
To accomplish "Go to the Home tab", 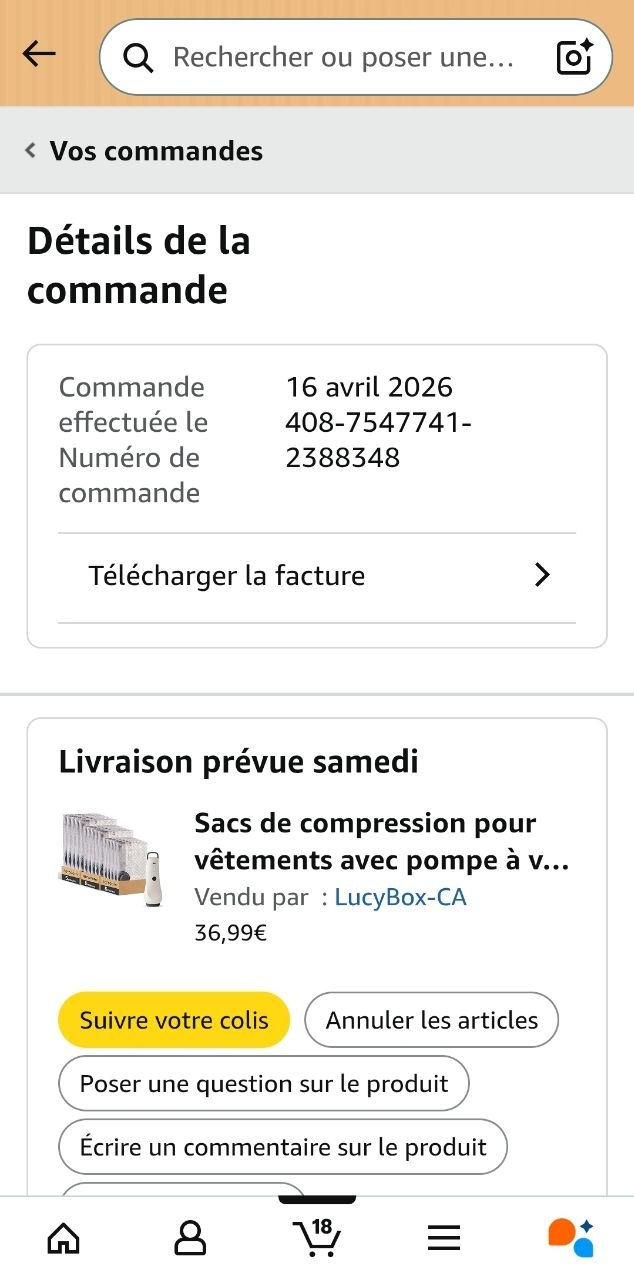I will point(64,1238).
